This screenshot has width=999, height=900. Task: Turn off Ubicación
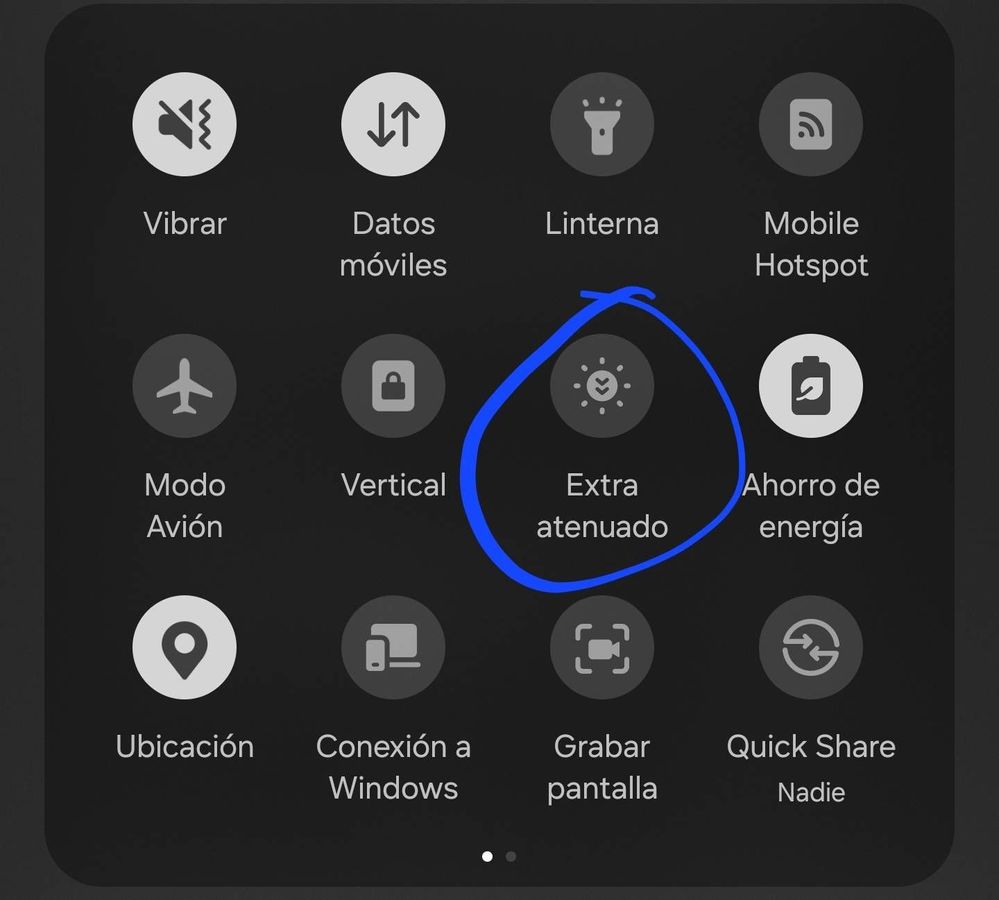[x=184, y=647]
